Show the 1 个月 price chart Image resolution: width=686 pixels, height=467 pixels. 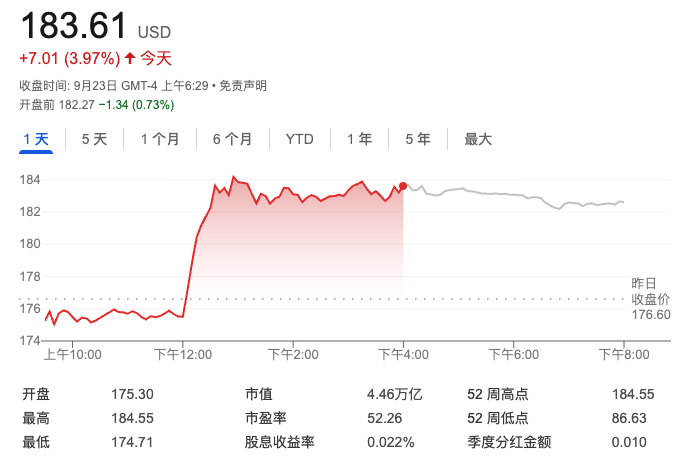tap(160, 139)
